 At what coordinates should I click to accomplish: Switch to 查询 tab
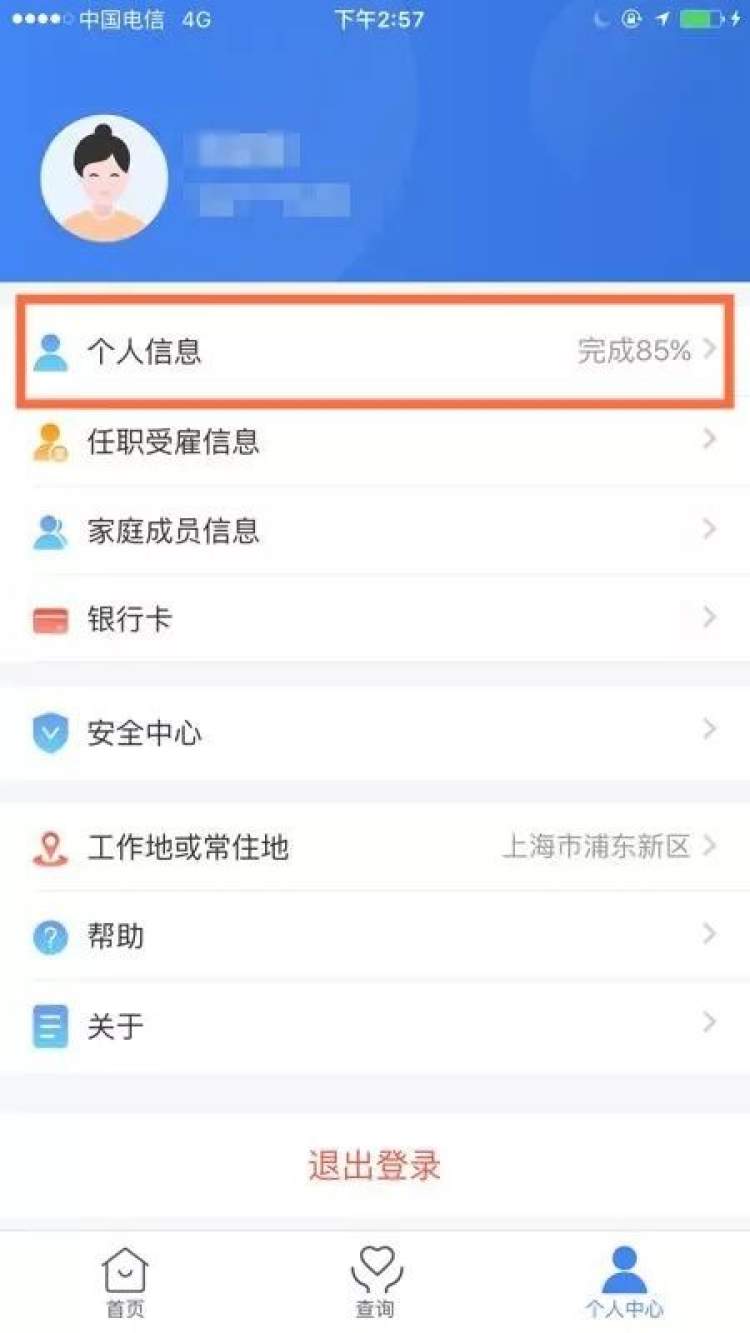[x=375, y=1282]
